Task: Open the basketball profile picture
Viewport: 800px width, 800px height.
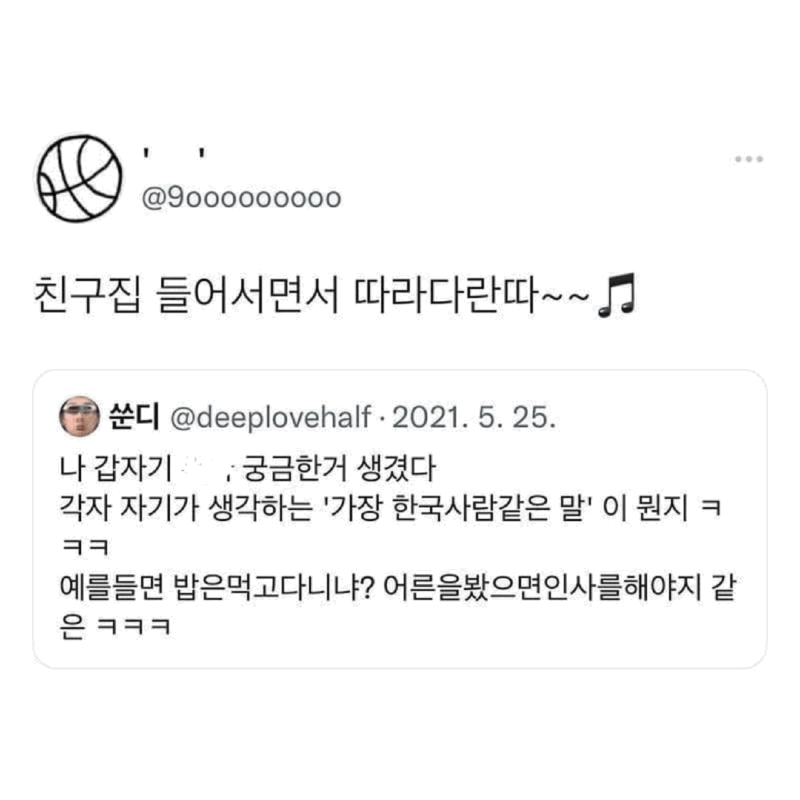Action: tap(77, 177)
